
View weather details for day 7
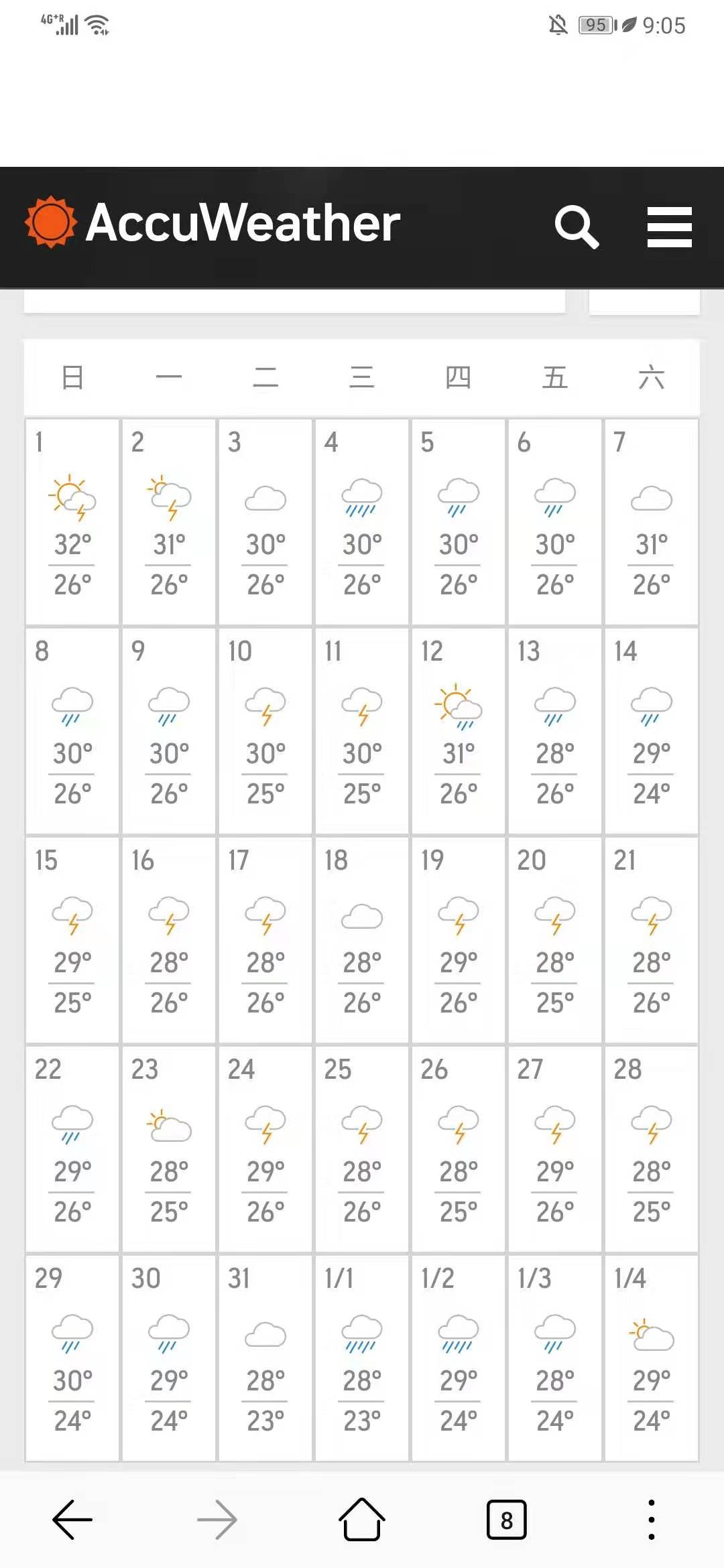pyautogui.click(x=651, y=522)
